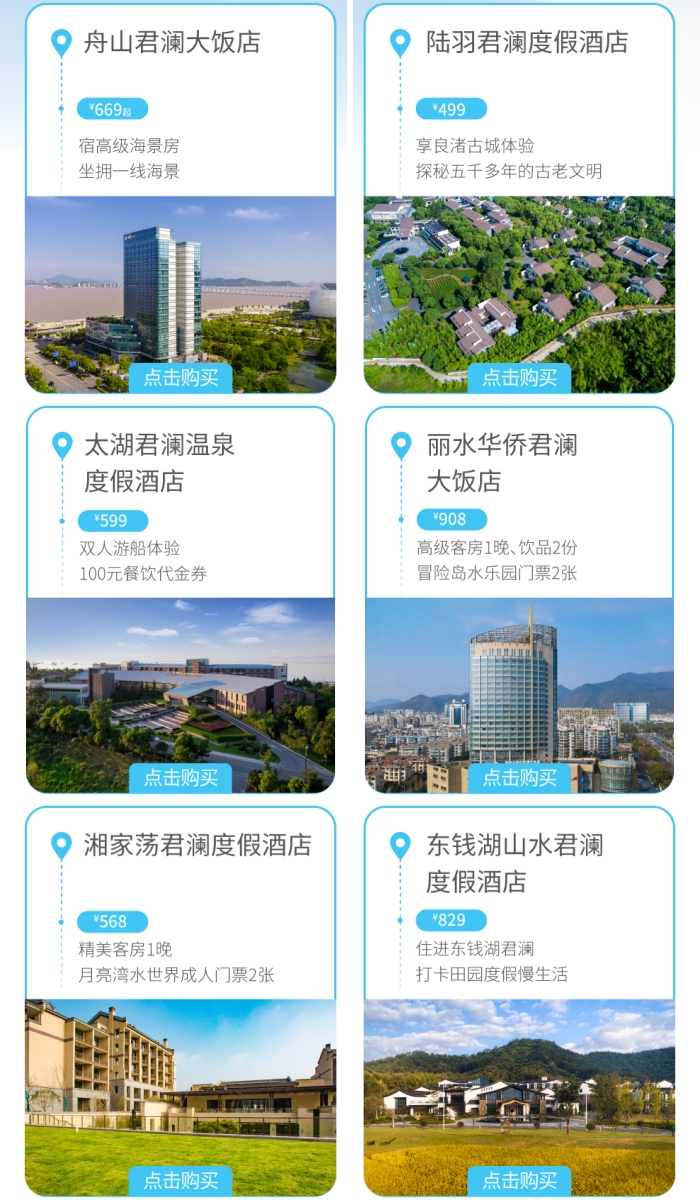Buy the 陆羽君澜度假酒店 package
This screenshot has height=1200, width=700.
click(520, 378)
